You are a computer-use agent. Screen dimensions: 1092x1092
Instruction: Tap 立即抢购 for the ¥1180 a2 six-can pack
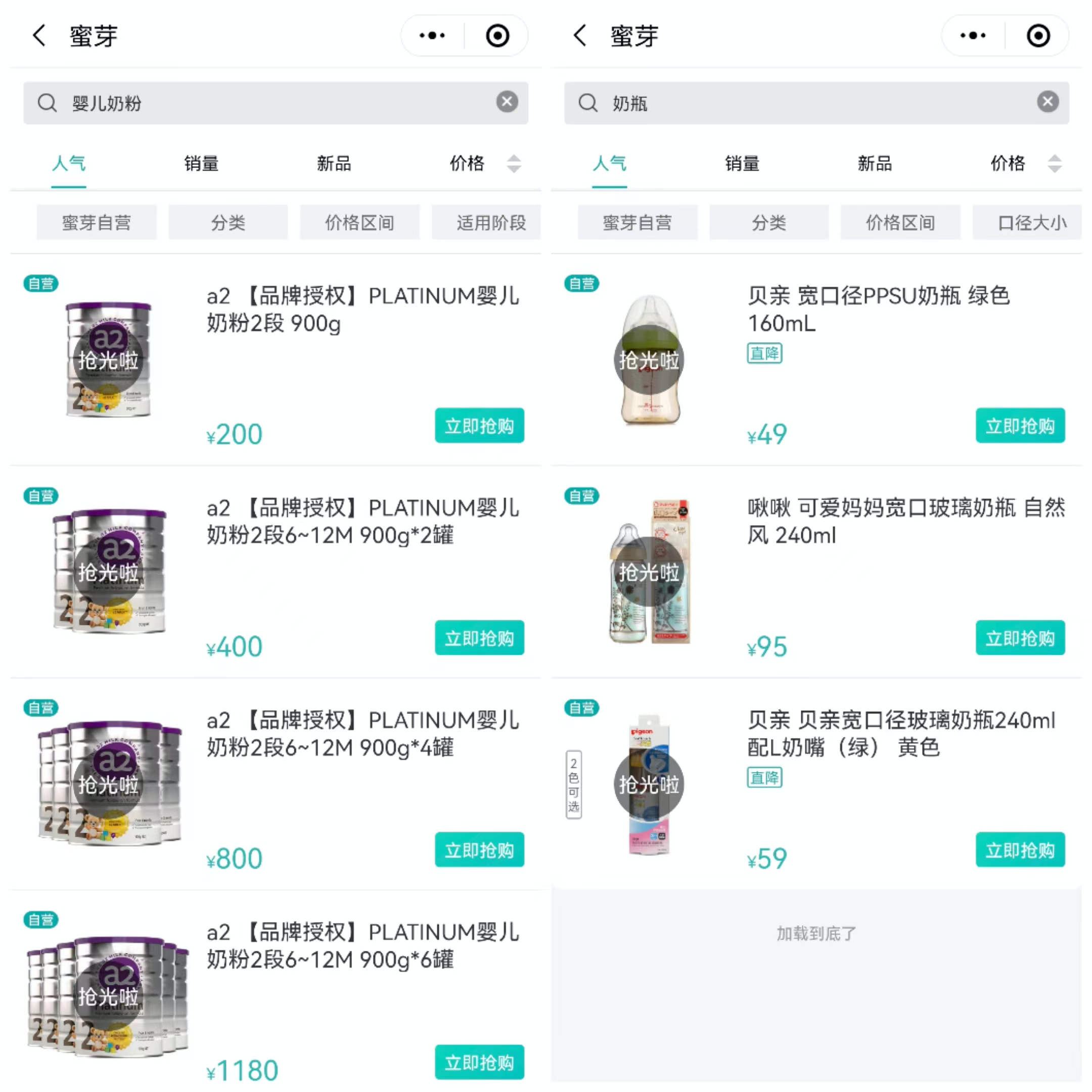(479, 1063)
